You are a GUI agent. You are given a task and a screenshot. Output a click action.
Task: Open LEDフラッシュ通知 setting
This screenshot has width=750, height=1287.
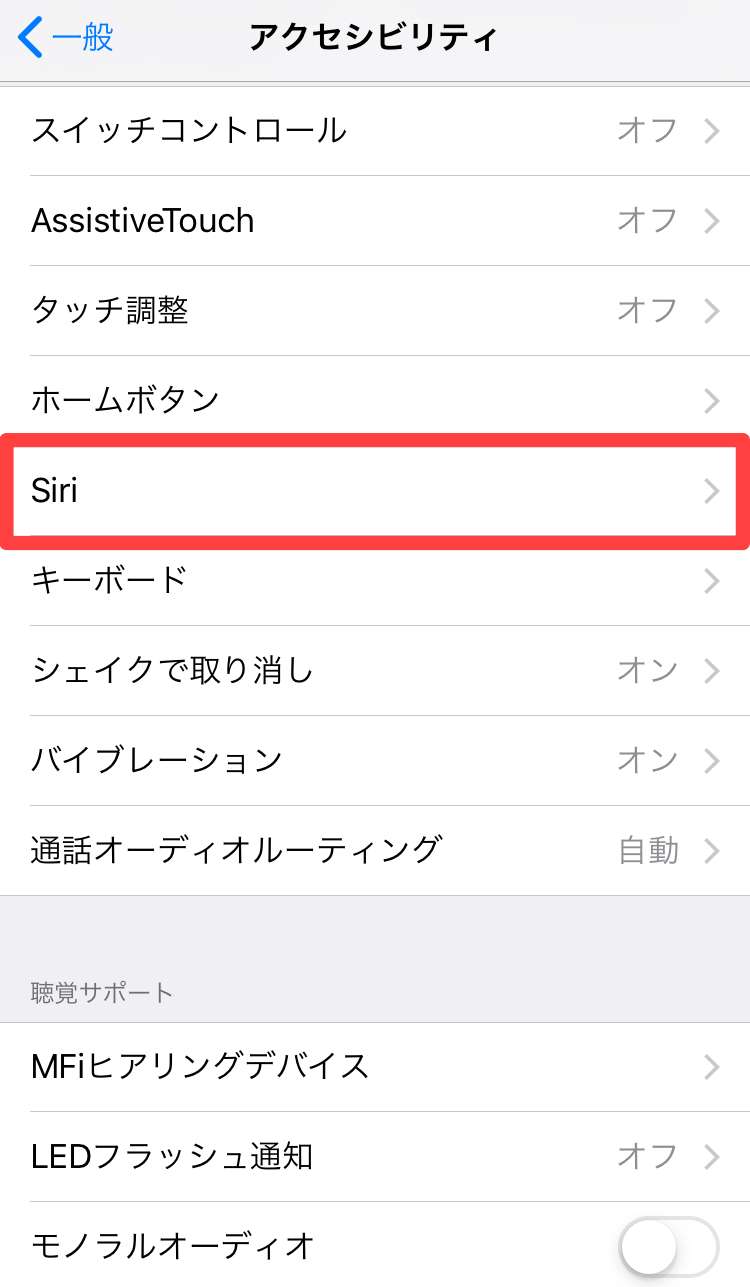pyautogui.click(x=375, y=1157)
